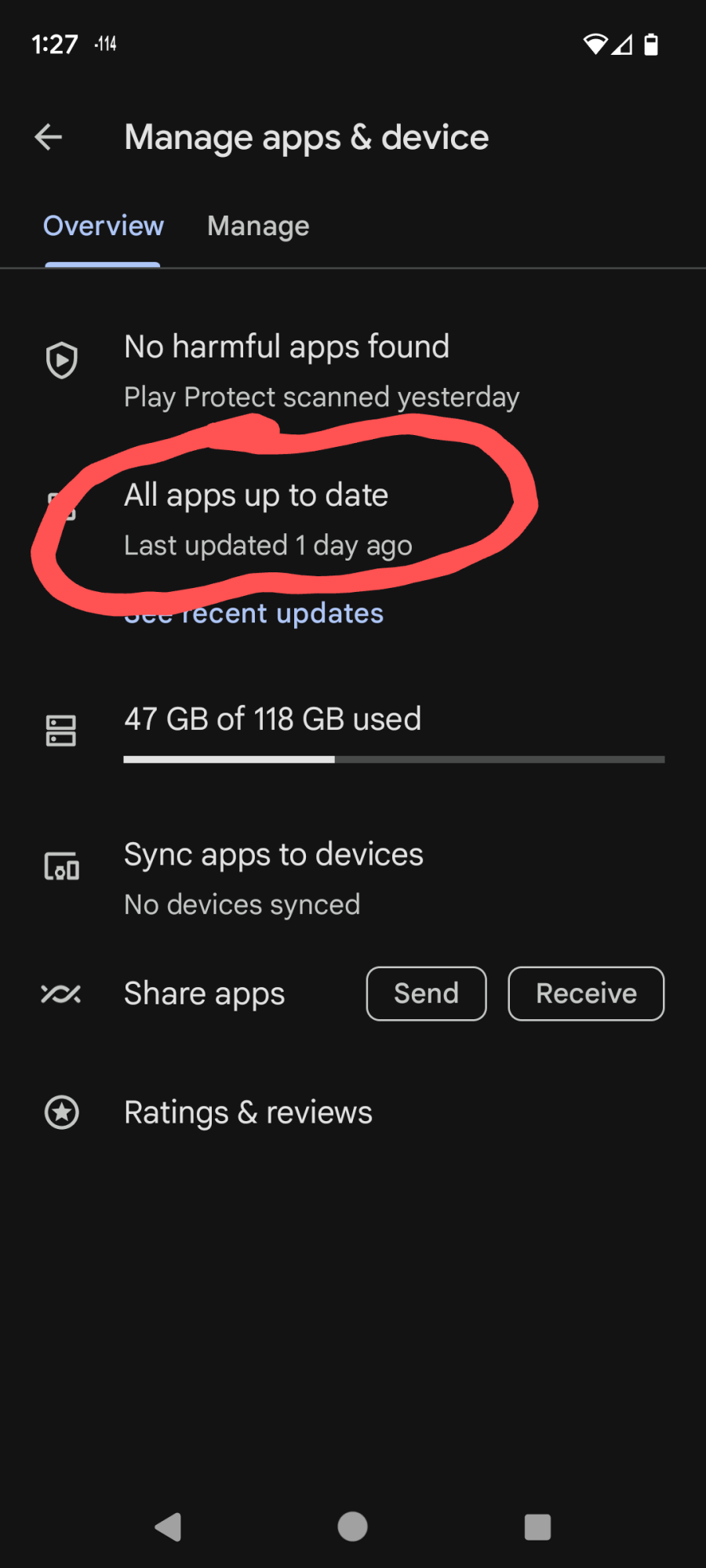Tap Receive to get shared apps
Image resolution: width=706 pixels, height=1568 pixels.
tap(586, 993)
